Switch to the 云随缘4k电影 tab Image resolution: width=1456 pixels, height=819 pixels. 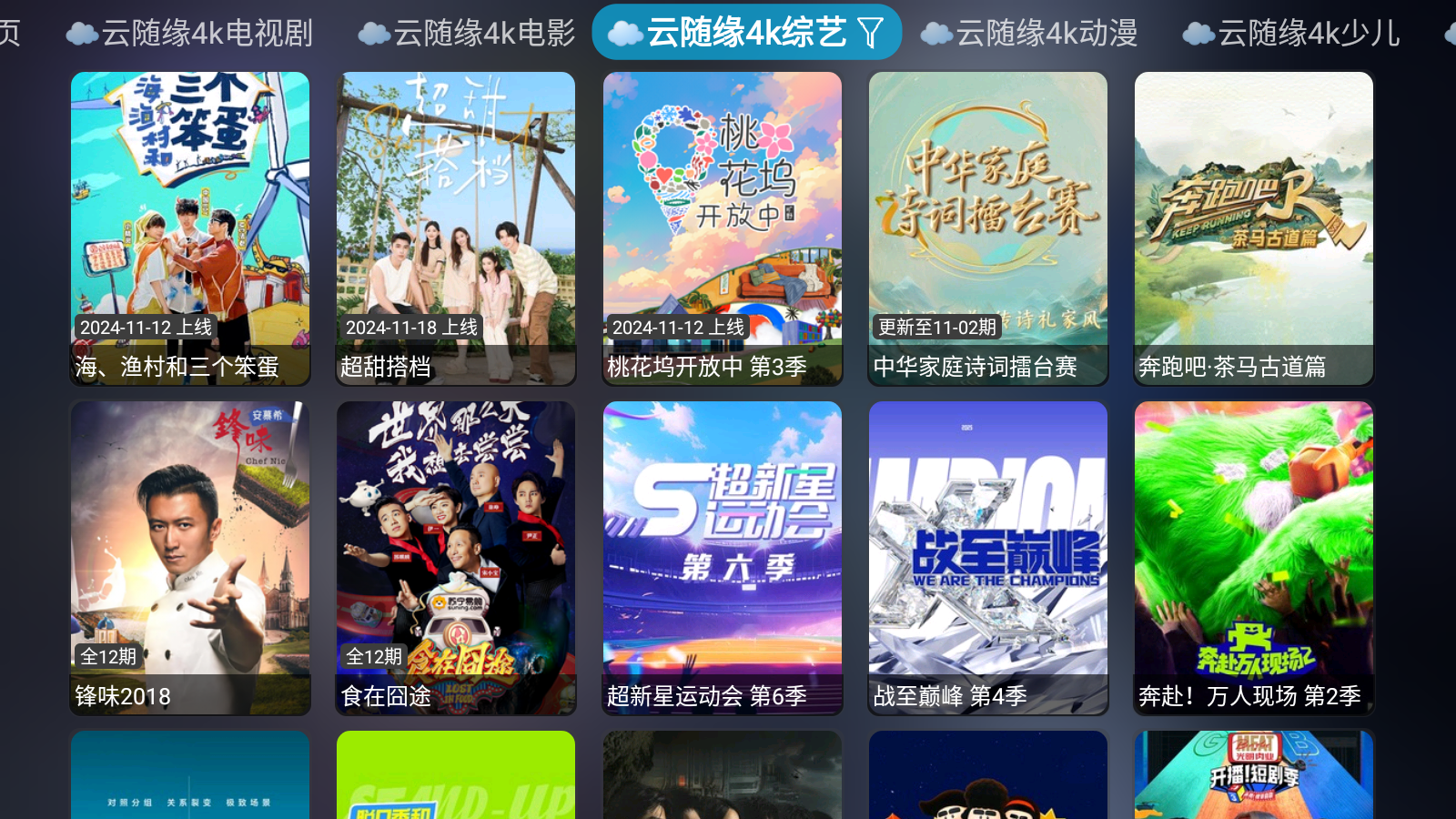467,34
